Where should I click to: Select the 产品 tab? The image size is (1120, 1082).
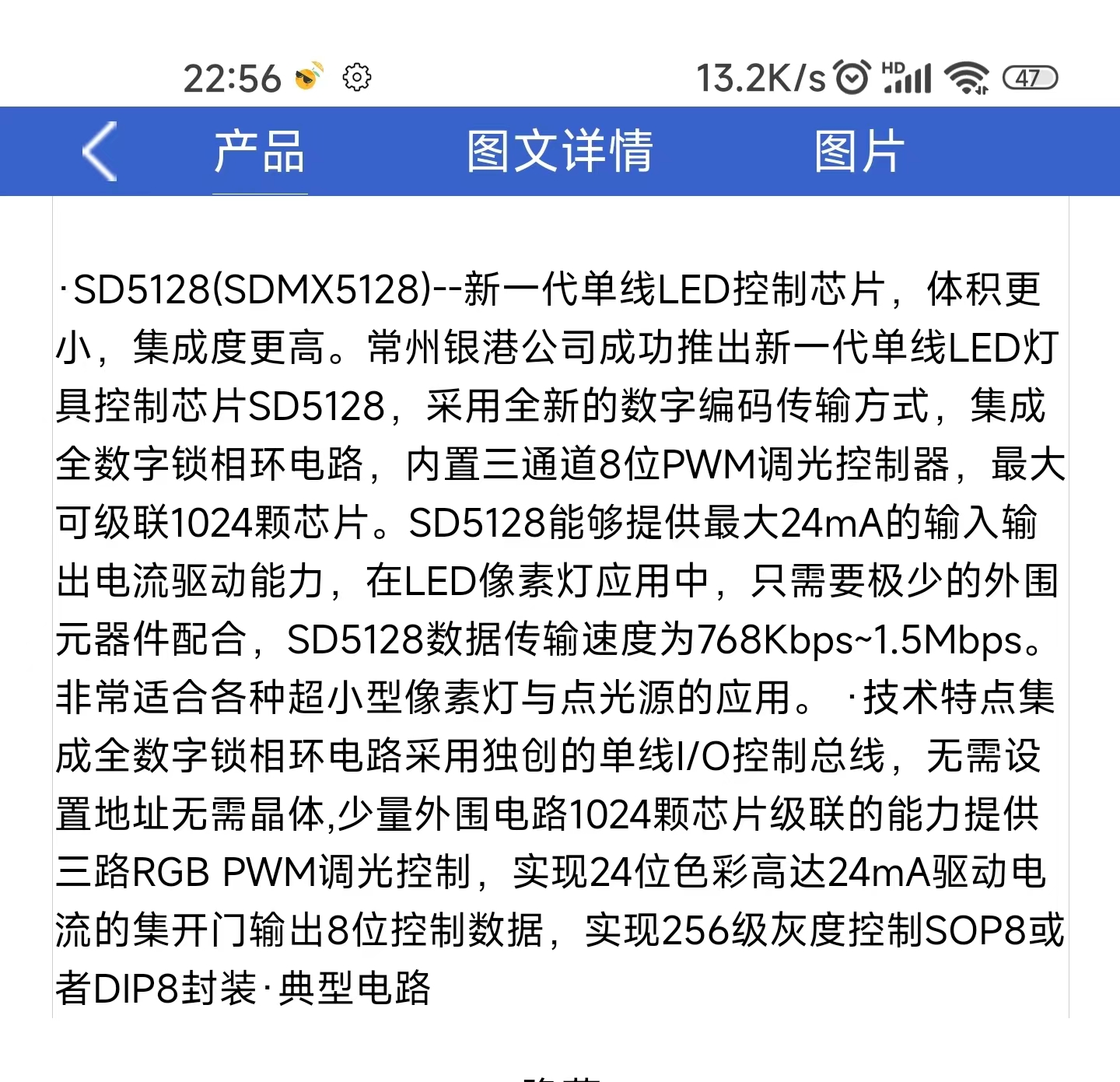click(260, 151)
